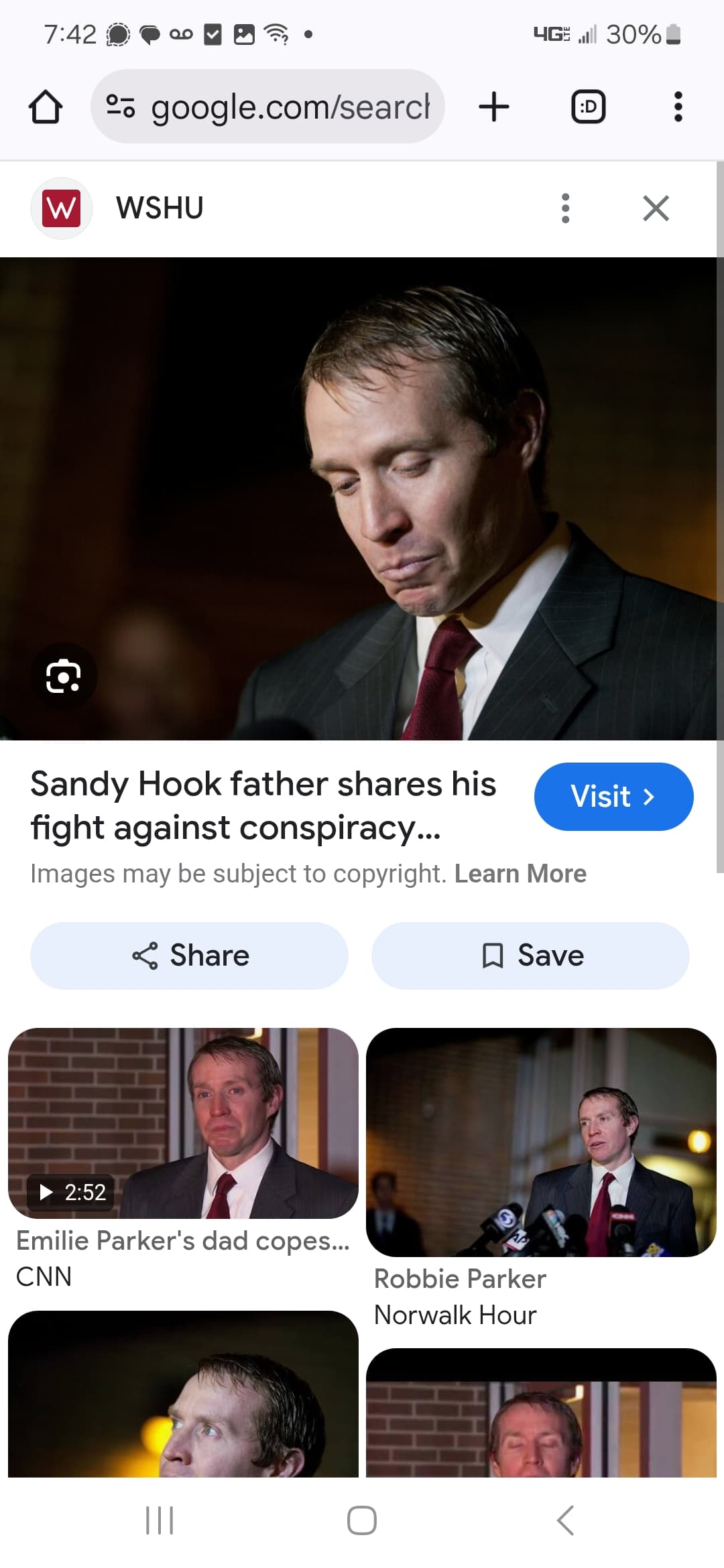Open recent apps from navigation bar
724x1568 pixels.
160,1520
